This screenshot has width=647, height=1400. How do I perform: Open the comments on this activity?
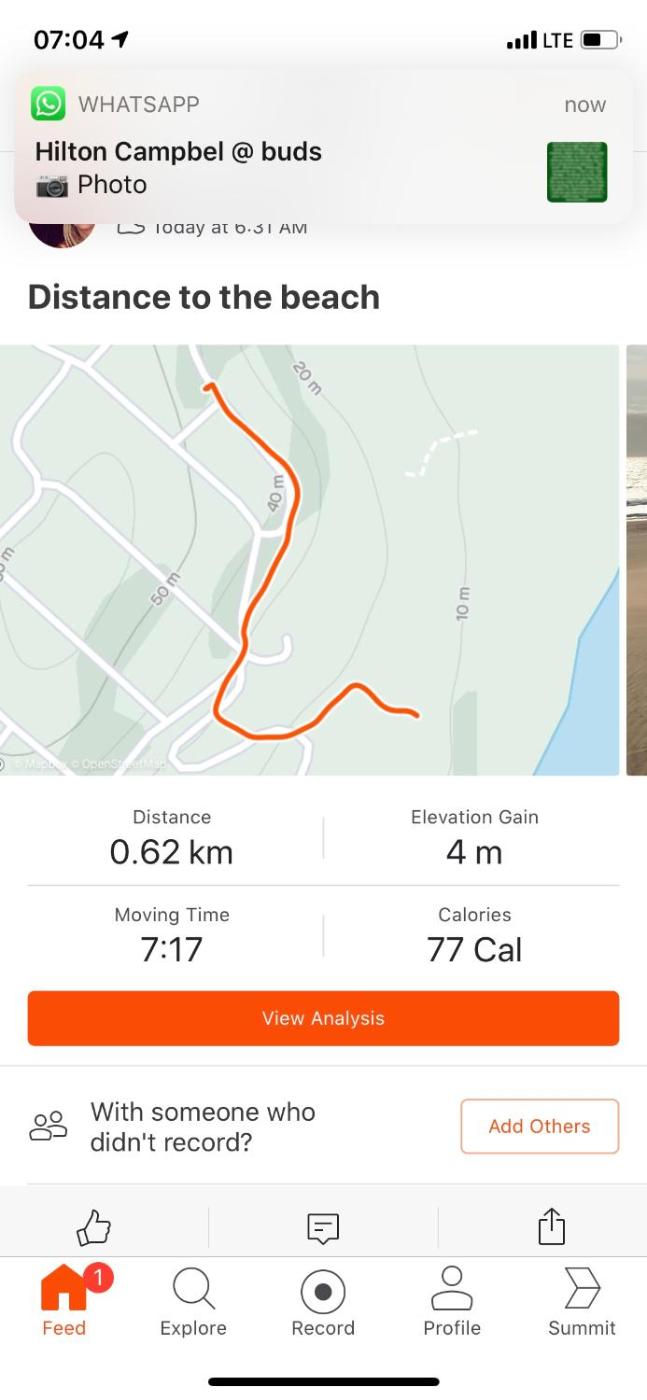coord(323,1227)
